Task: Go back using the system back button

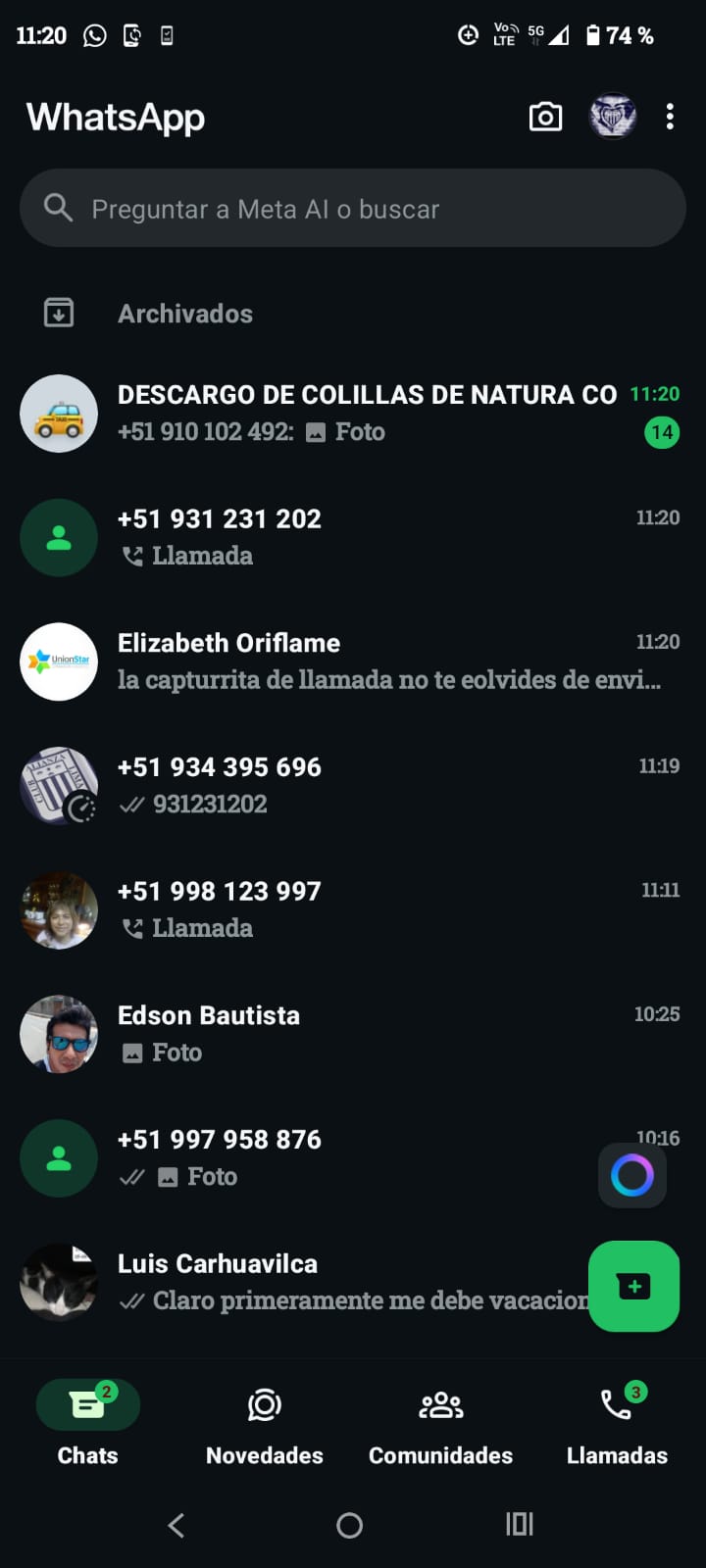Action: [176, 1525]
